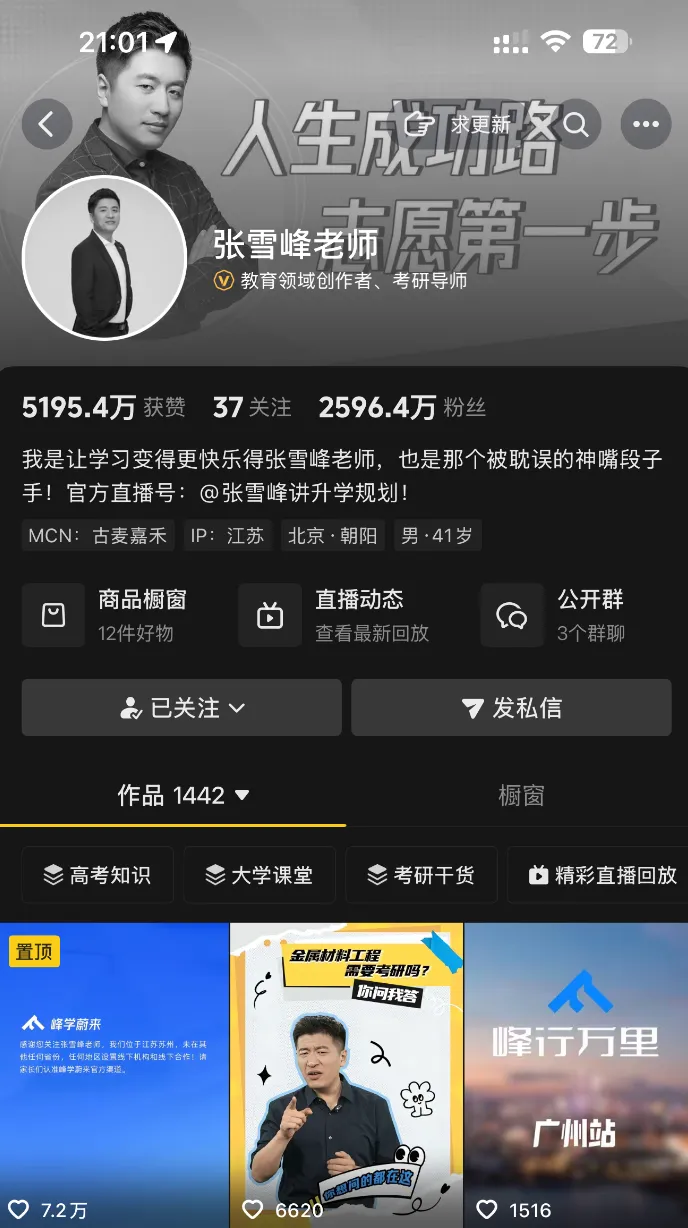Select the 考研干货 collection chip
The width and height of the screenshot is (688, 1228).
pos(421,875)
